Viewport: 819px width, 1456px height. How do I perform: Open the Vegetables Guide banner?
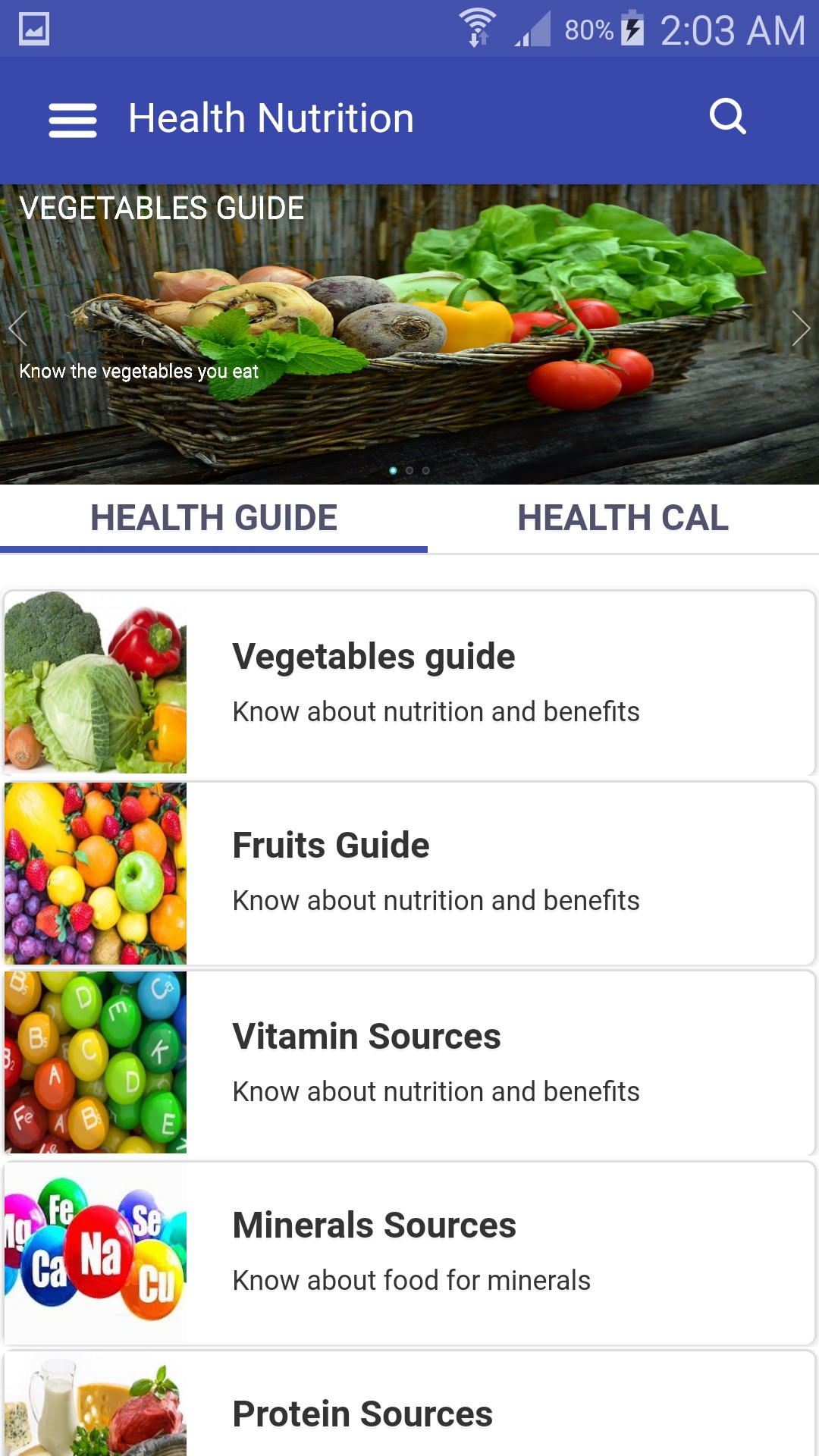[x=409, y=334]
